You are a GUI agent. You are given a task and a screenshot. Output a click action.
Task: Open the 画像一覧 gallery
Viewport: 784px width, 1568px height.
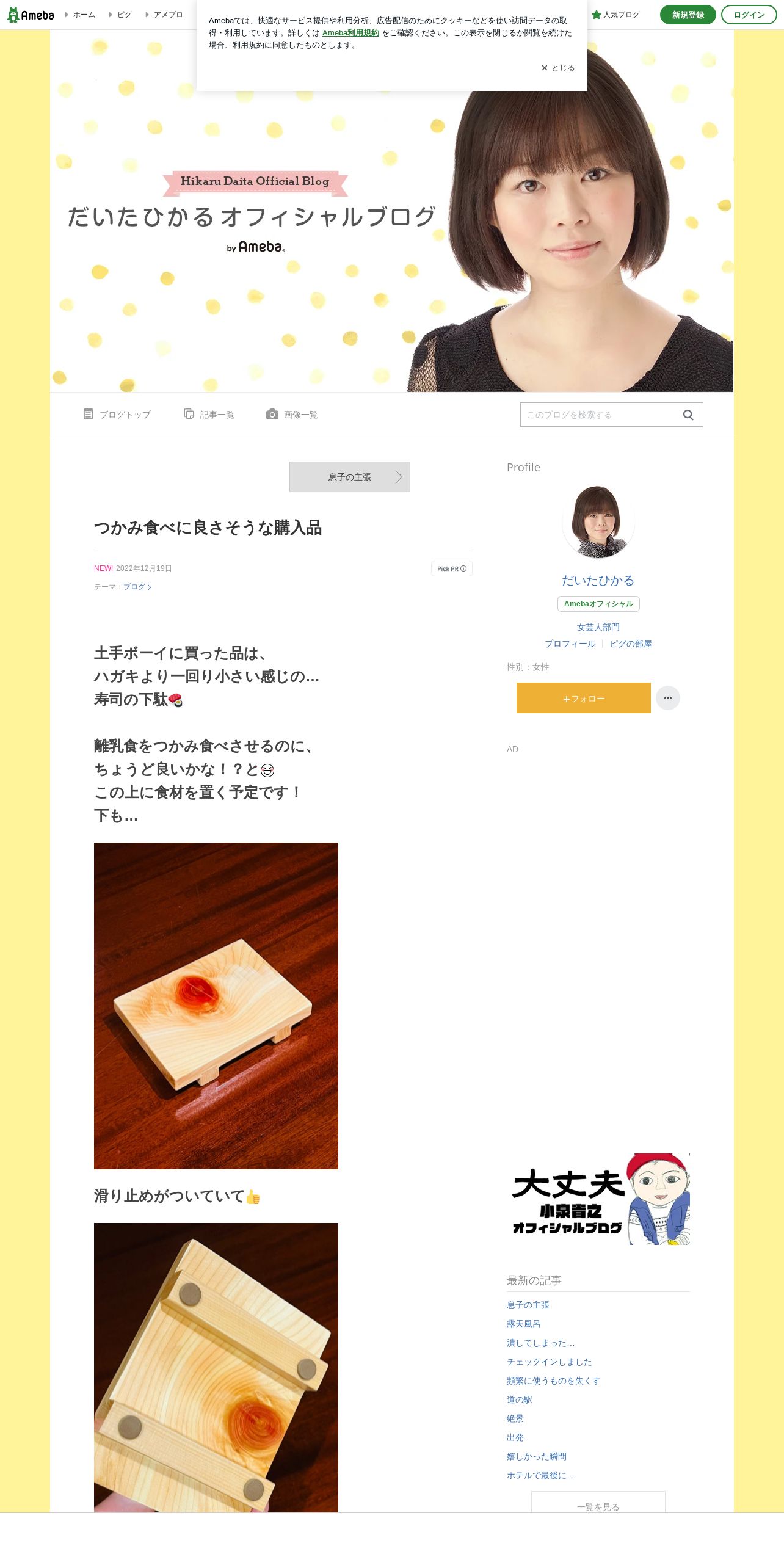click(x=292, y=415)
